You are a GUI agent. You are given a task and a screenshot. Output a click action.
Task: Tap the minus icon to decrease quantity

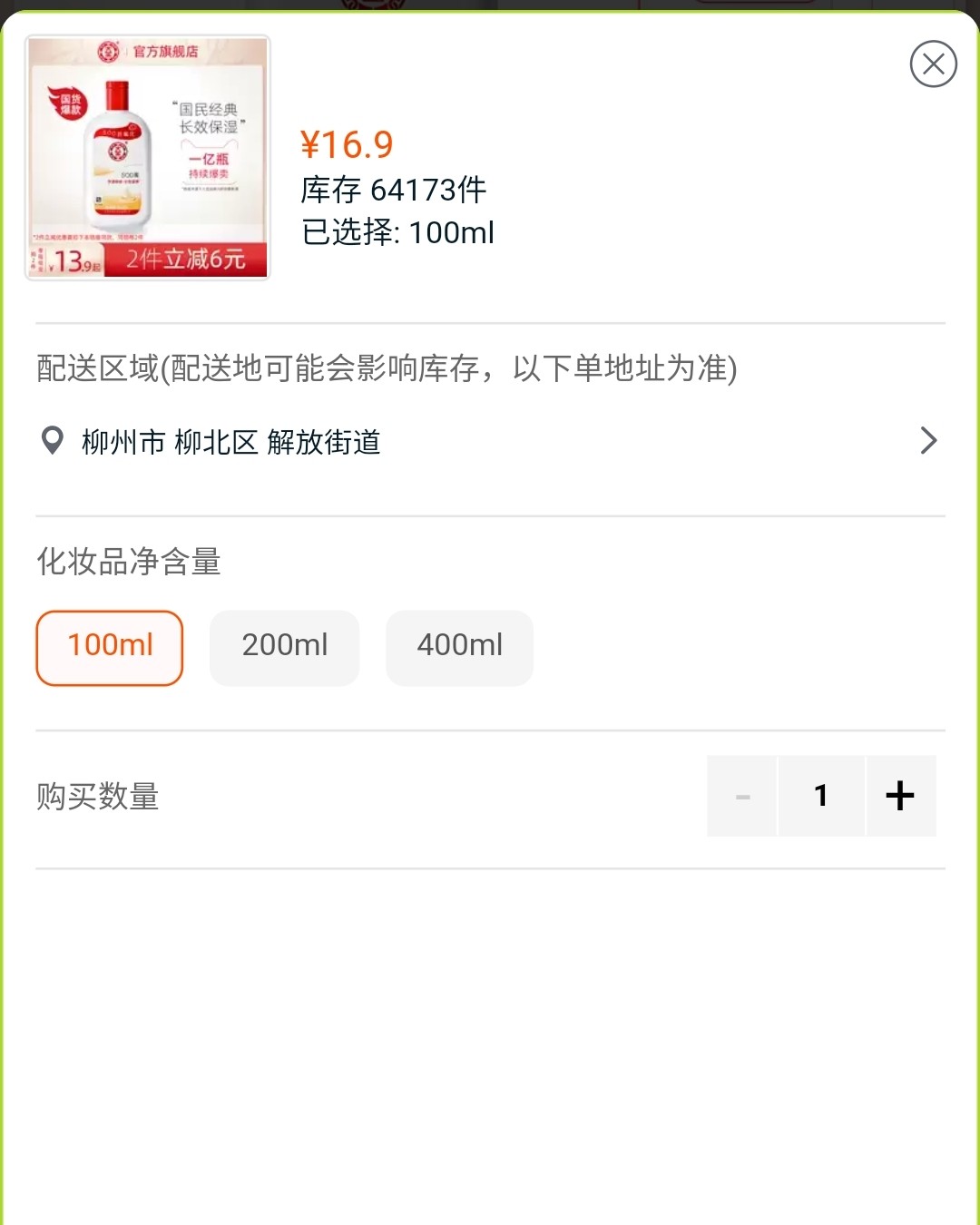(741, 796)
